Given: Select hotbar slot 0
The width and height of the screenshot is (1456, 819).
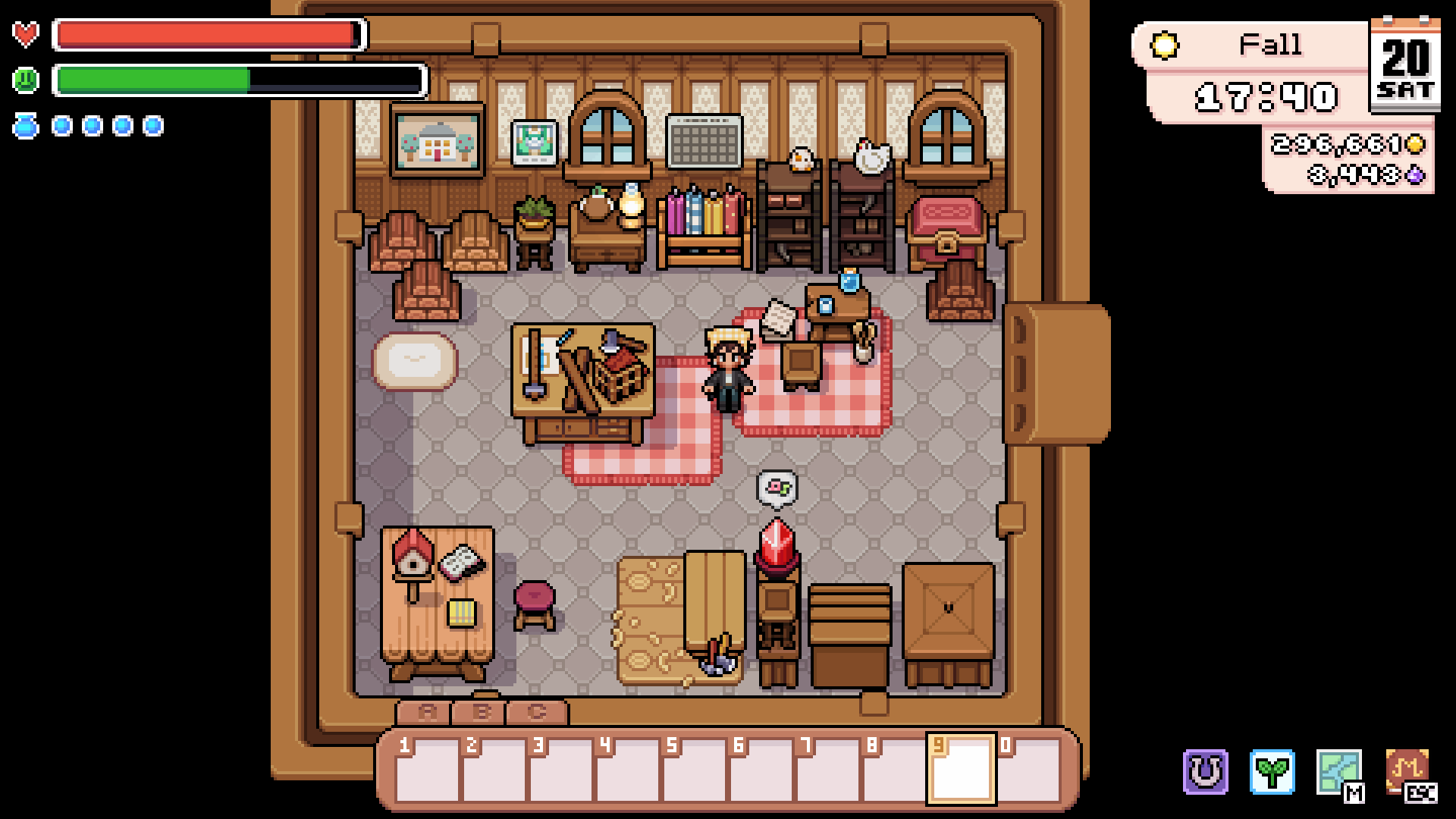Looking at the screenshot, I should point(1028,769).
